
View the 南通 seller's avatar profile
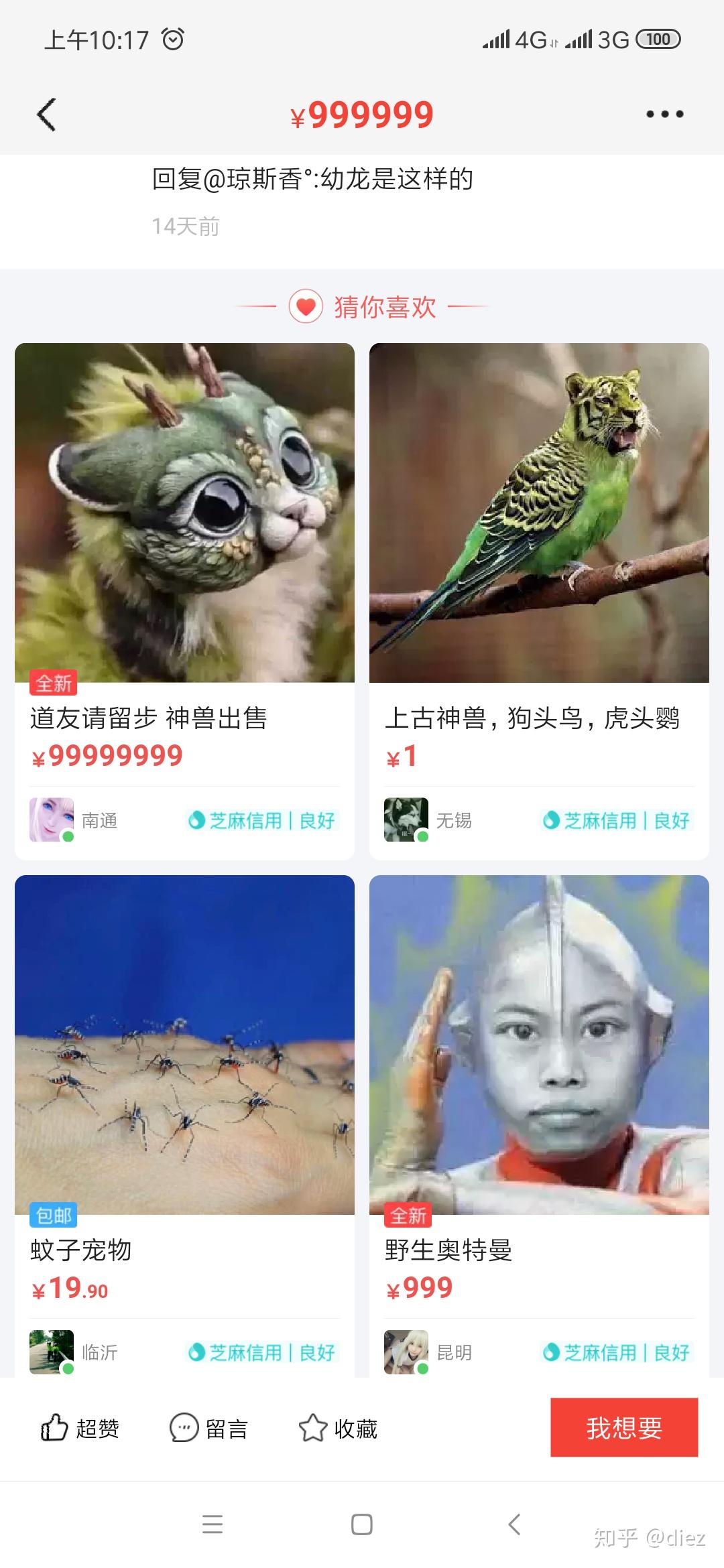[52, 820]
